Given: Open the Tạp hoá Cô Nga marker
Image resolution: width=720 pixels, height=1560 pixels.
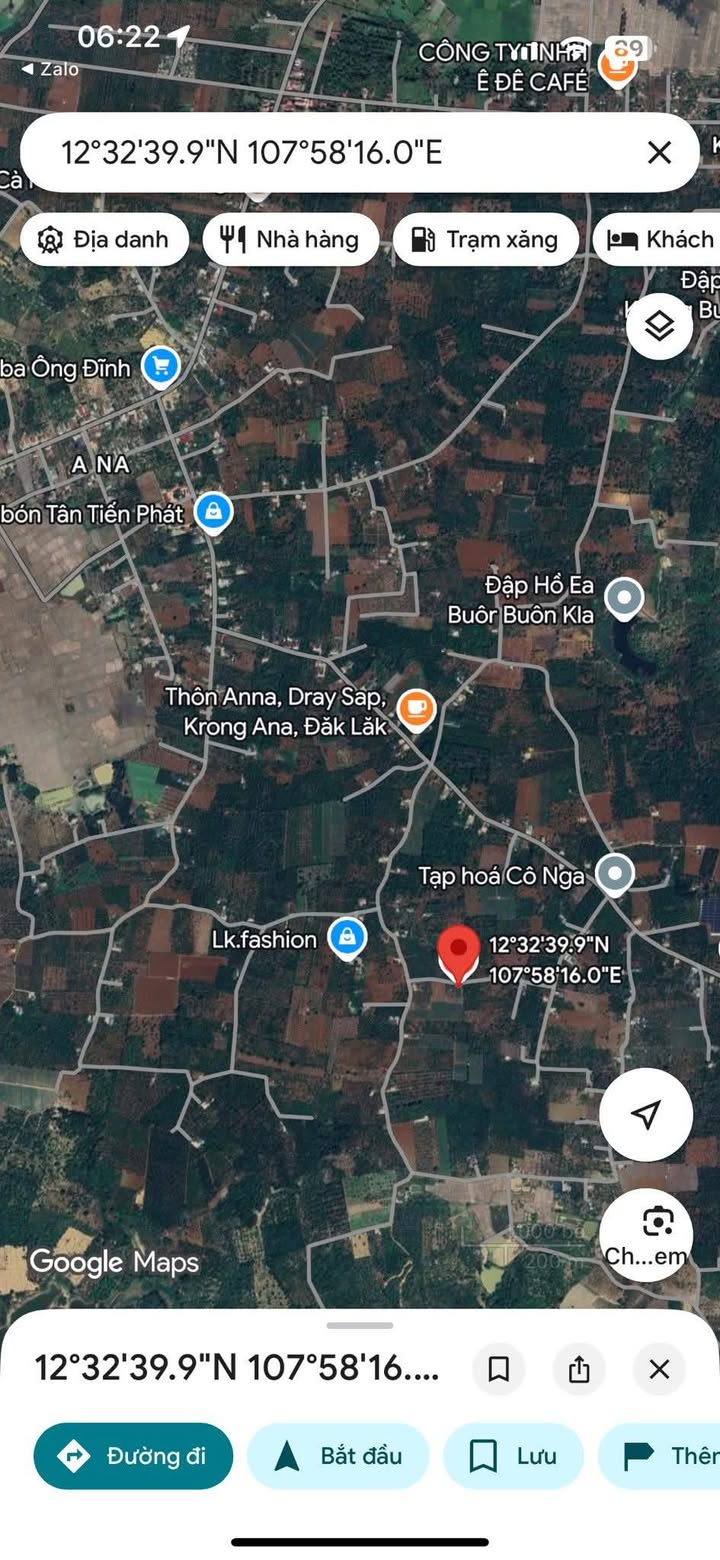Looking at the screenshot, I should point(615,875).
